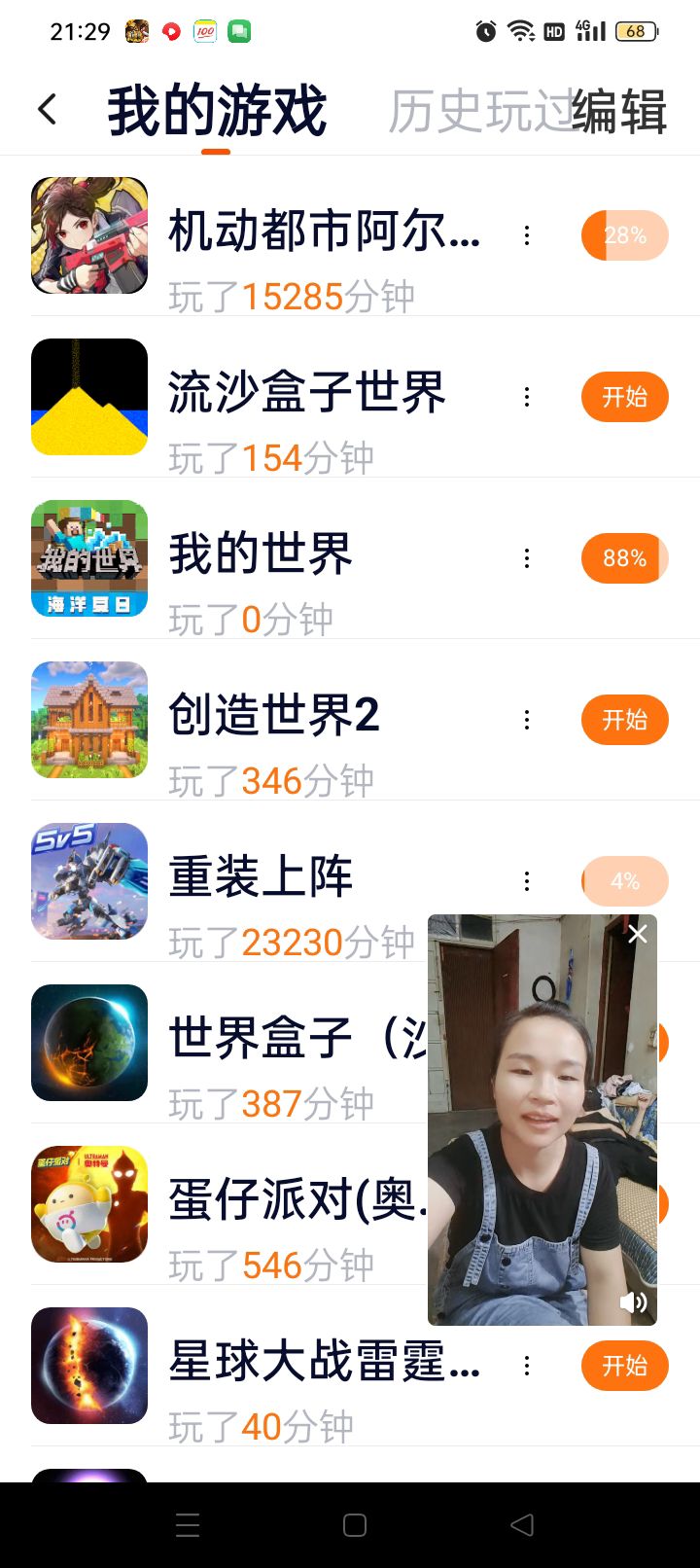Tap 编辑 to edit the game list

point(619,112)
